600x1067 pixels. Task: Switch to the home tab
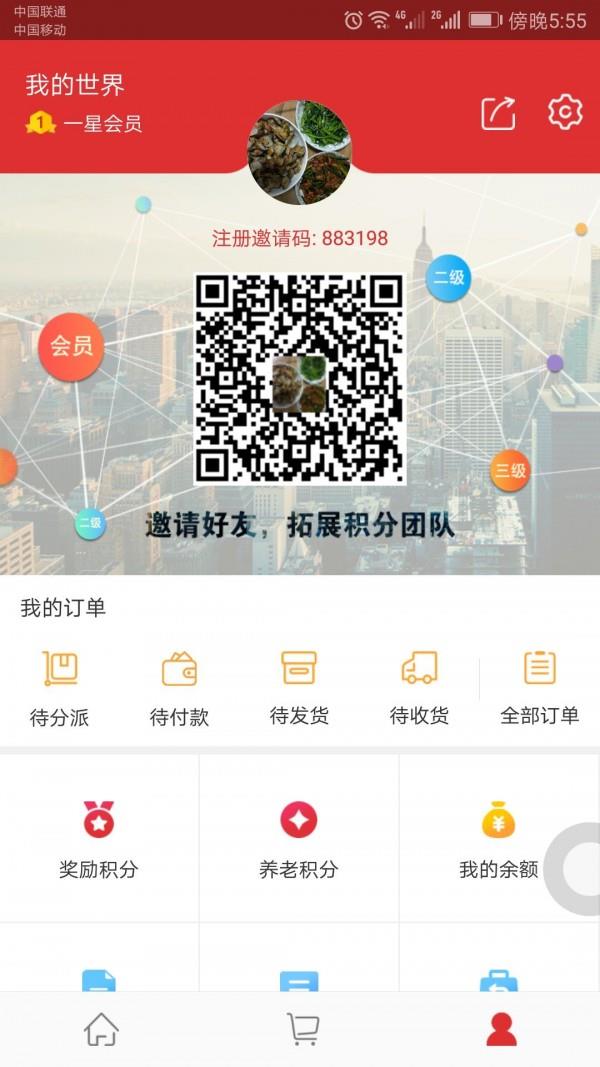(101, 1029)
